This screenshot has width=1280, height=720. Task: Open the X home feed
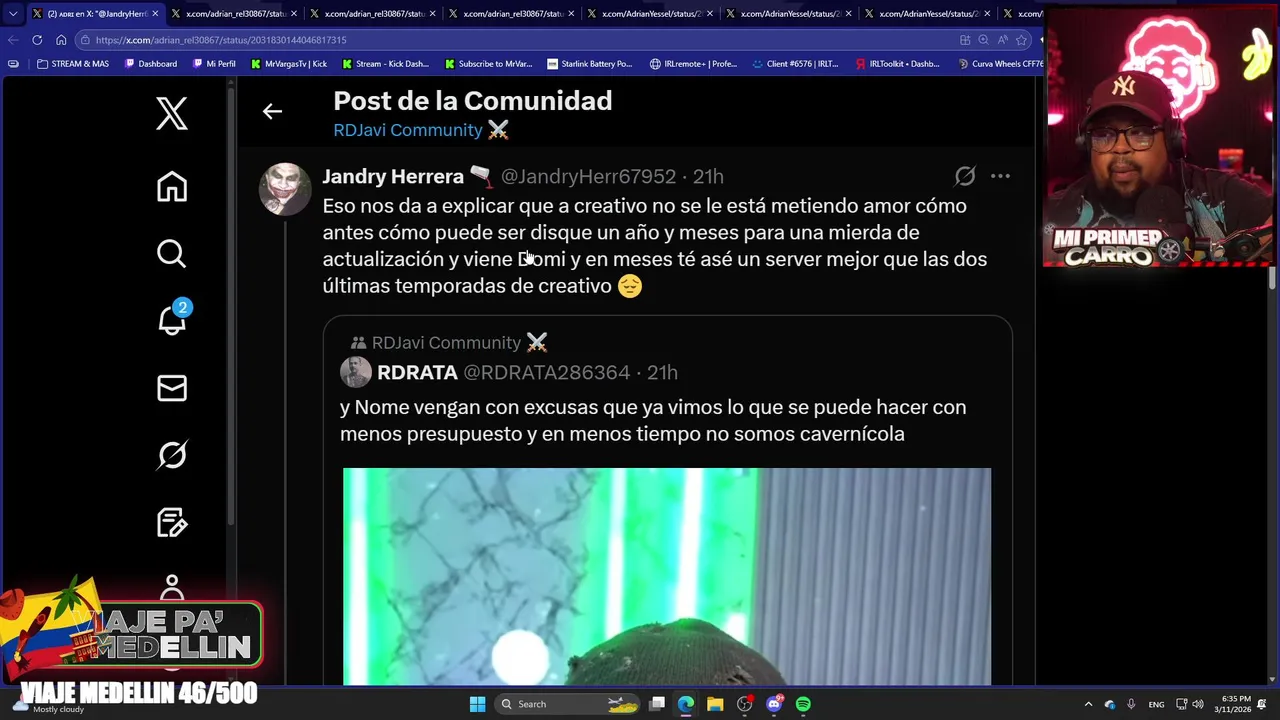172,187
